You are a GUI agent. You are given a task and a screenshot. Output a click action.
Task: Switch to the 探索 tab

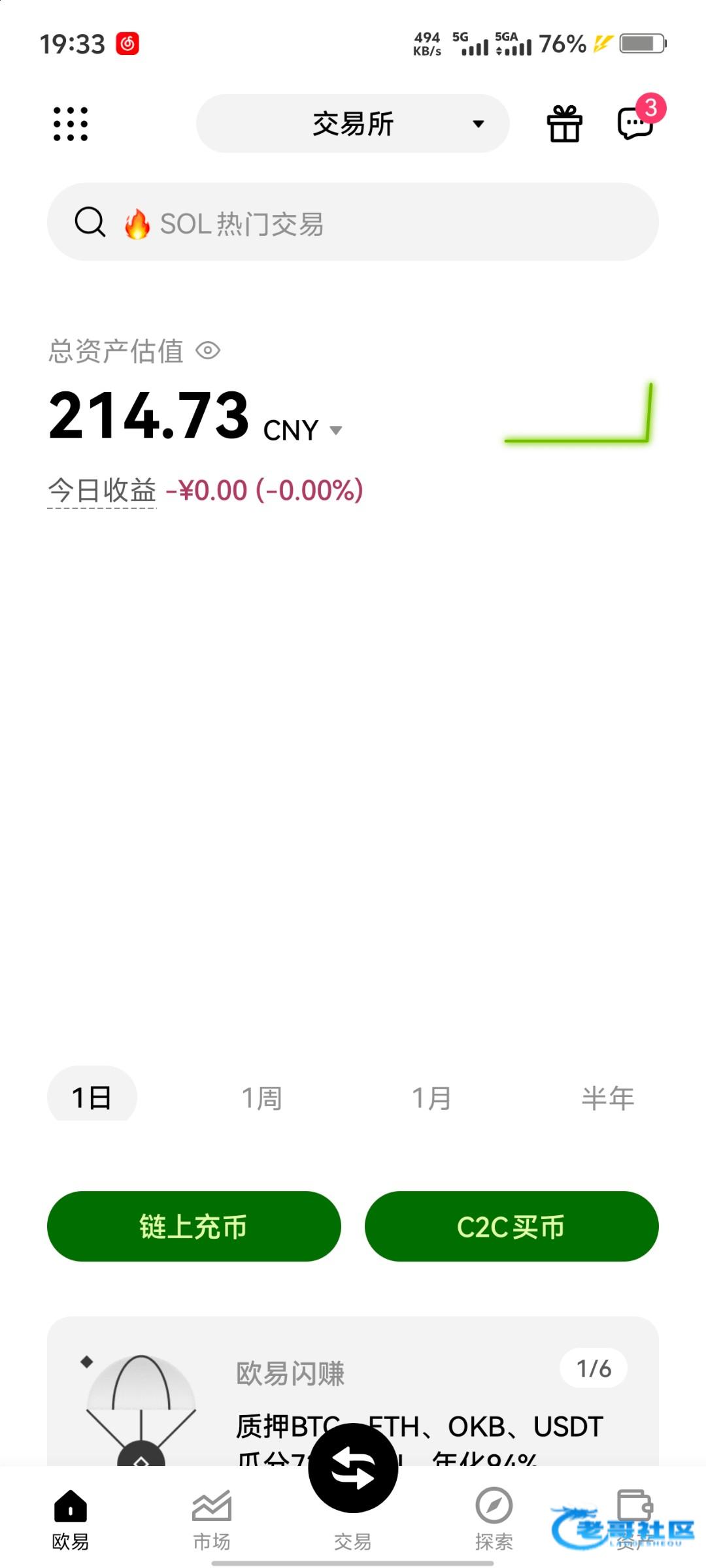click(494, 1520)
